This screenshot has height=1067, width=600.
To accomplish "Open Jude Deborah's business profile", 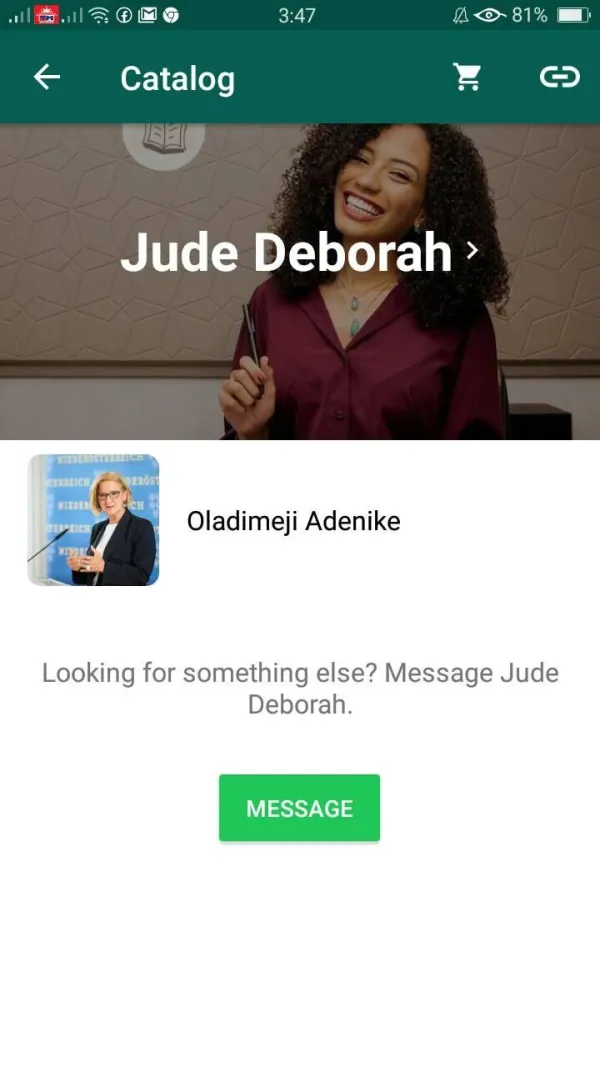I will tap(299, 251).
